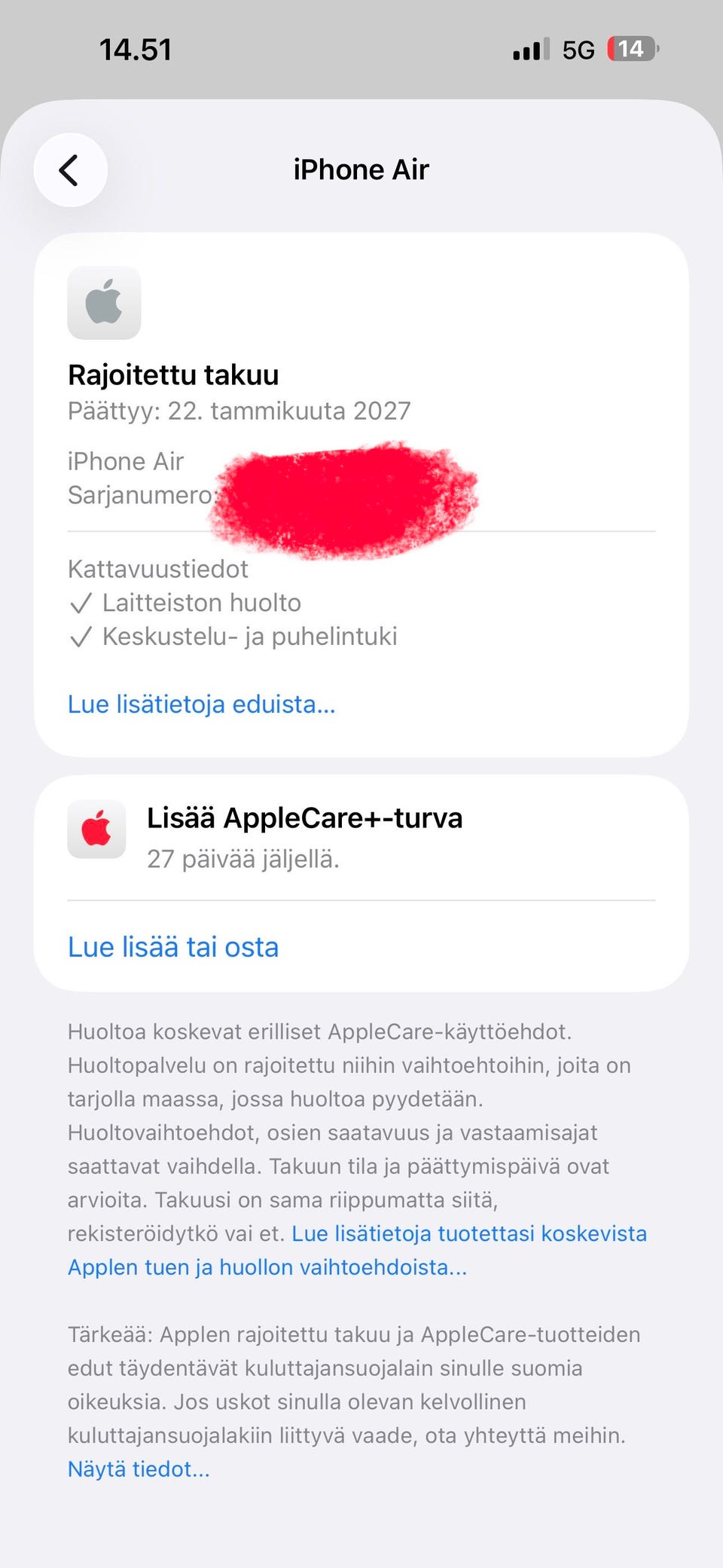723x1568 pixels.
Task: Open the 'Lue lisätietoja eduista…' link
Action: tap(201, 704)
